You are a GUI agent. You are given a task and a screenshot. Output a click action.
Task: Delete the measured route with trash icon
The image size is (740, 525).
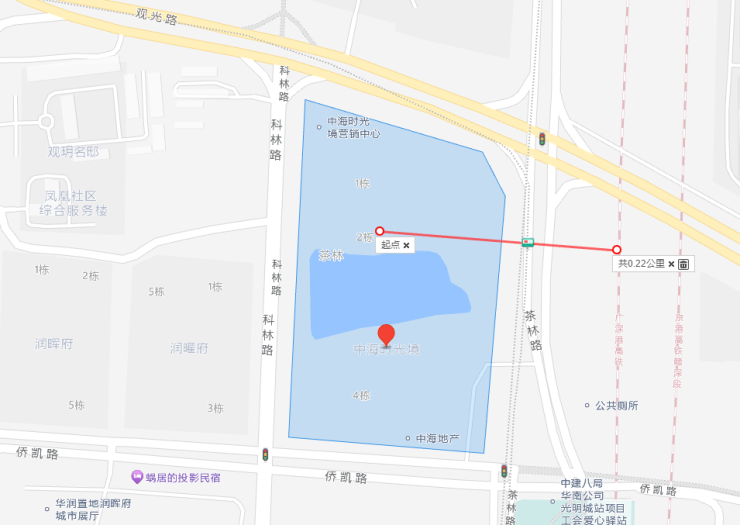click(684, 264)
